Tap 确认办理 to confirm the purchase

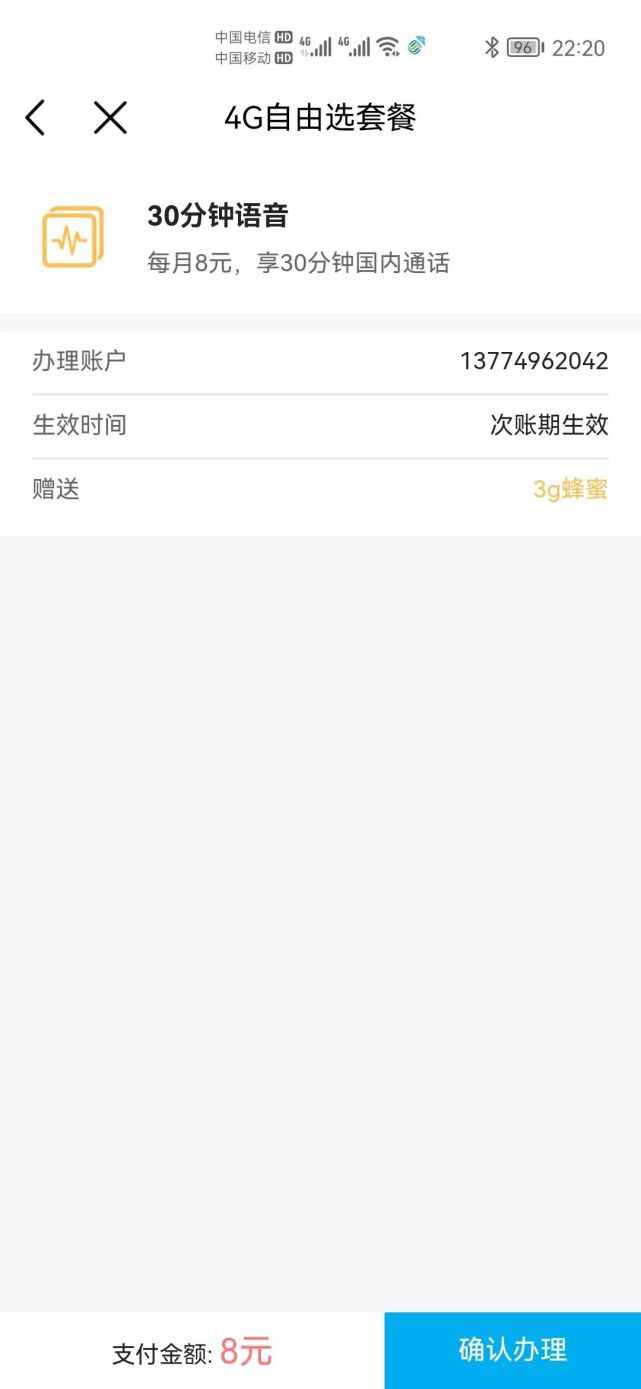click(x=512, y=1350)
